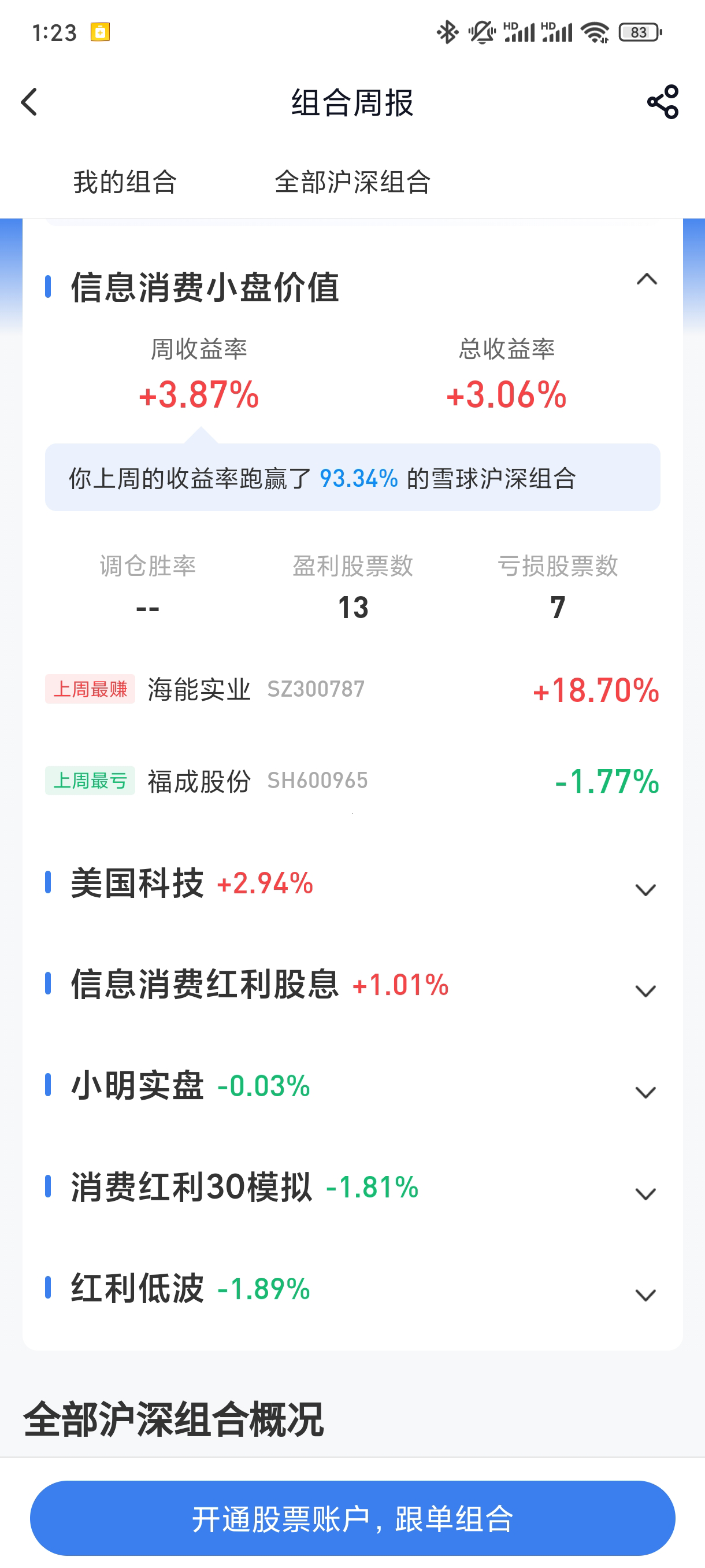Switch to 全部沪深组合 tab
The image size is (705, 1568).
point(352,182)
